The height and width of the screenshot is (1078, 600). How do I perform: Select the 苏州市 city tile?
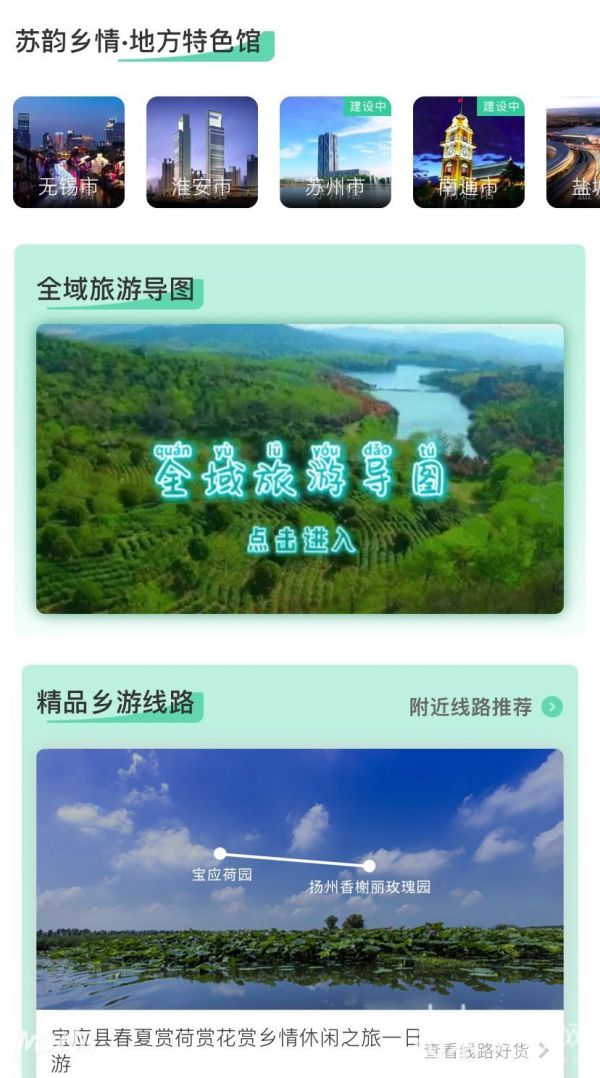point(335,152)
